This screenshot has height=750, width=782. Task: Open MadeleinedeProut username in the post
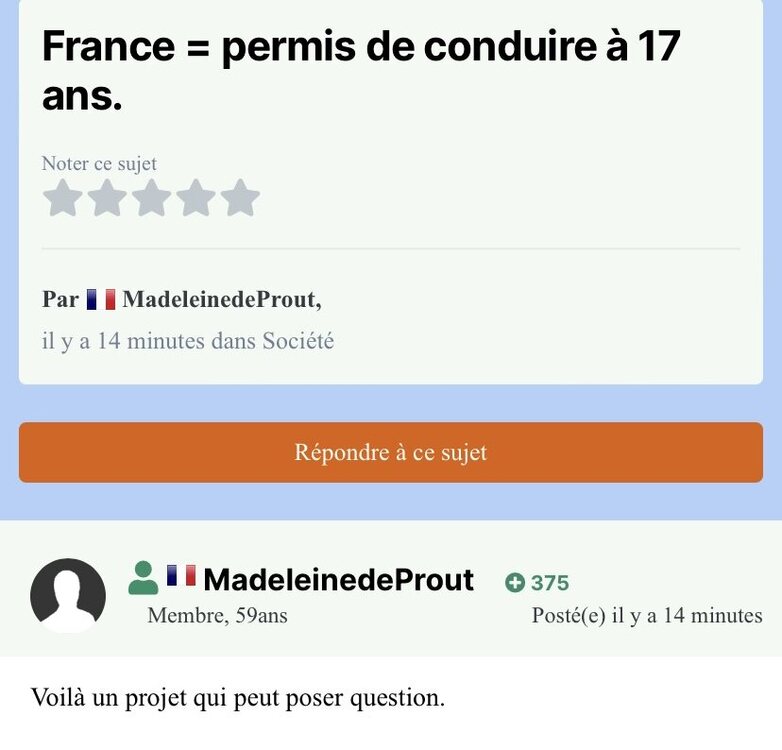338,580
